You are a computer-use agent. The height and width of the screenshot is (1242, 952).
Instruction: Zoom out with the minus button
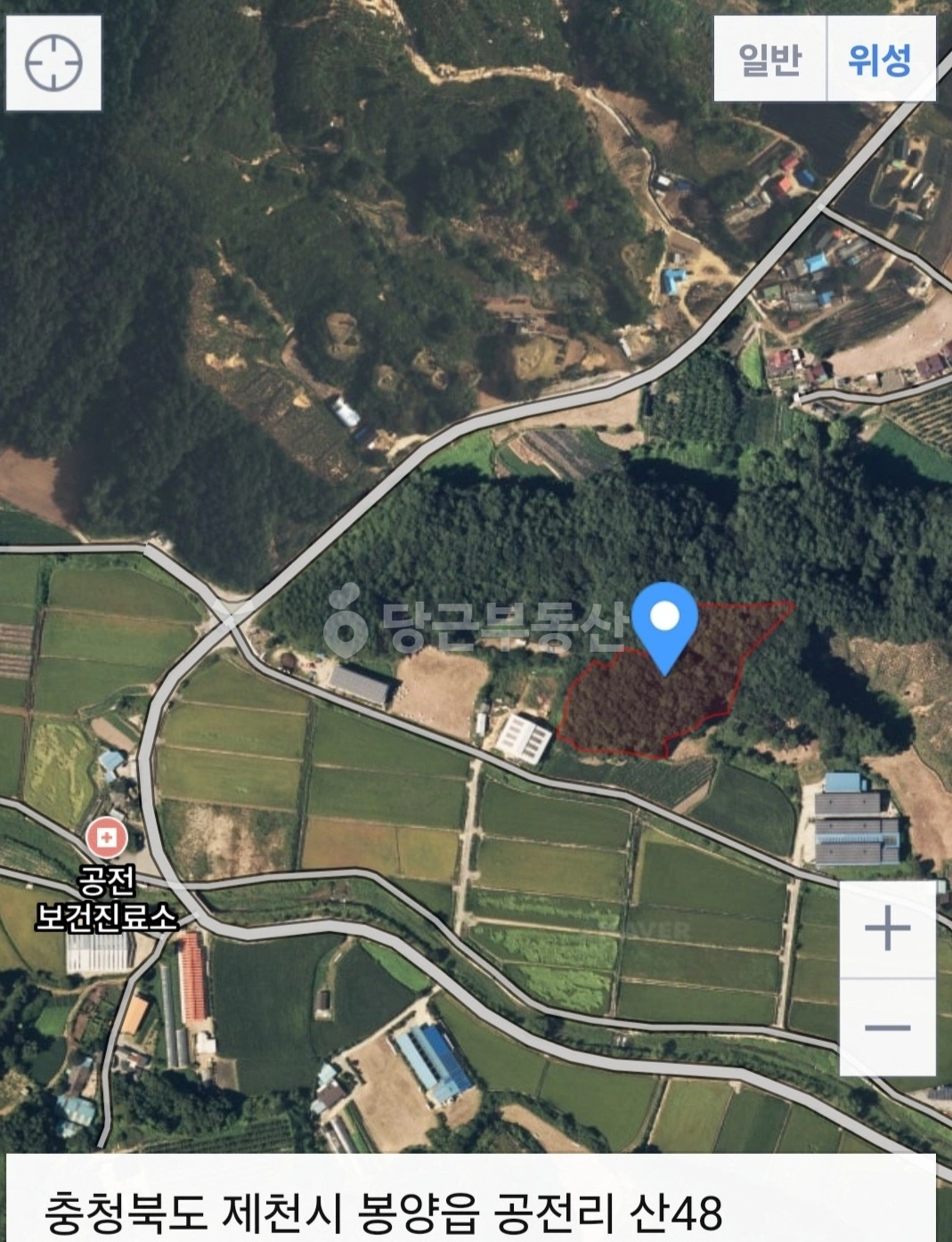click(887, 1027)
